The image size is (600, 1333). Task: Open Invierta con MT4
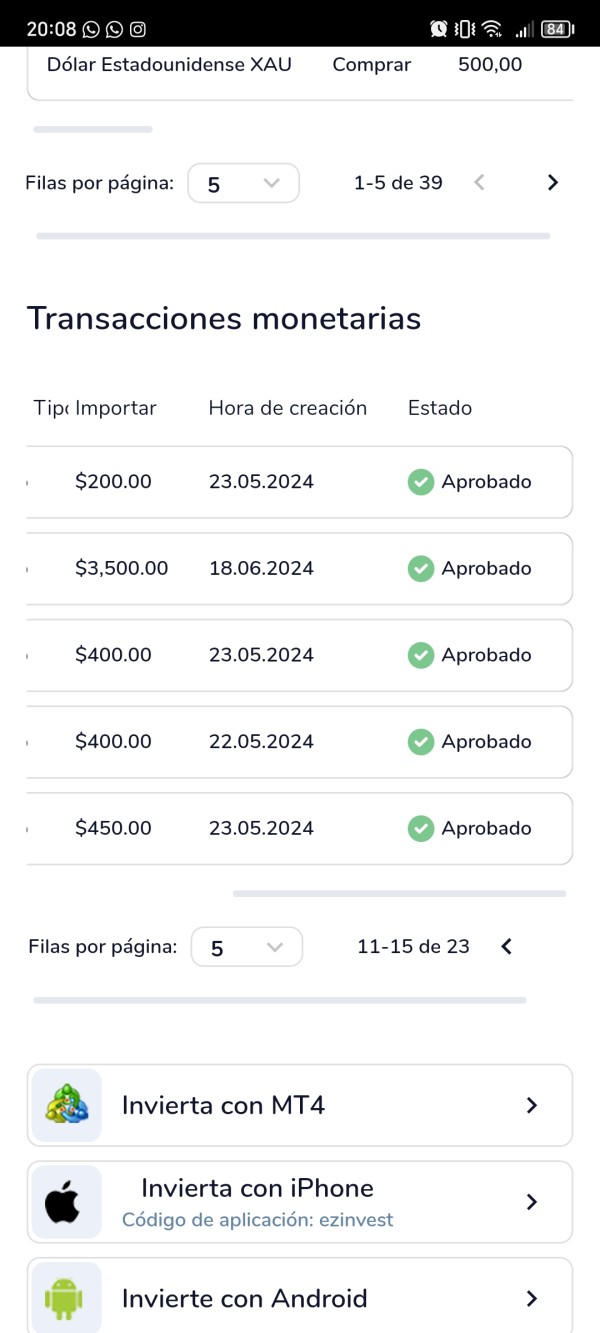[x=300, y=1105]
